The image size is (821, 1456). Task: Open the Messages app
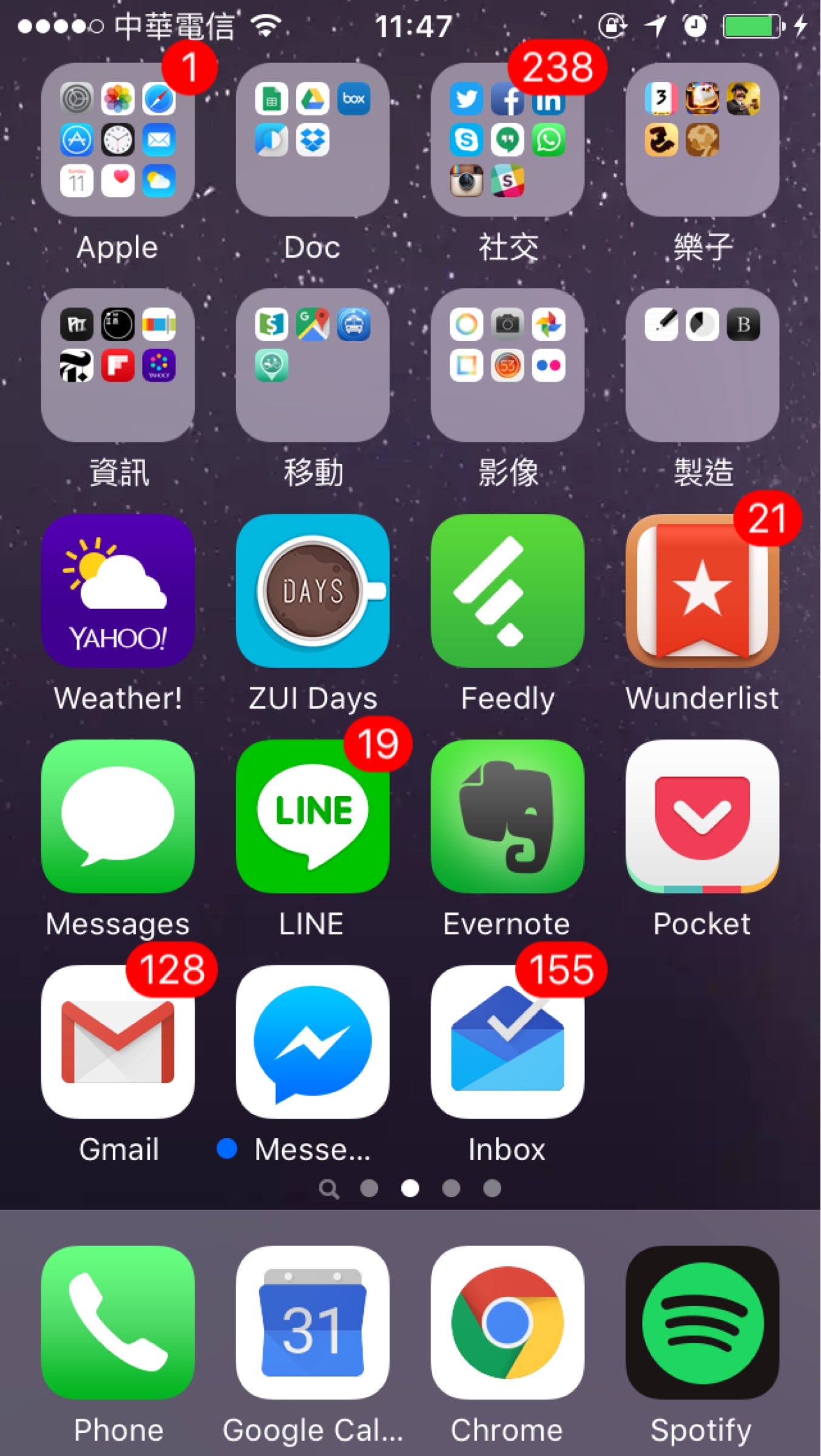[118, 816]
